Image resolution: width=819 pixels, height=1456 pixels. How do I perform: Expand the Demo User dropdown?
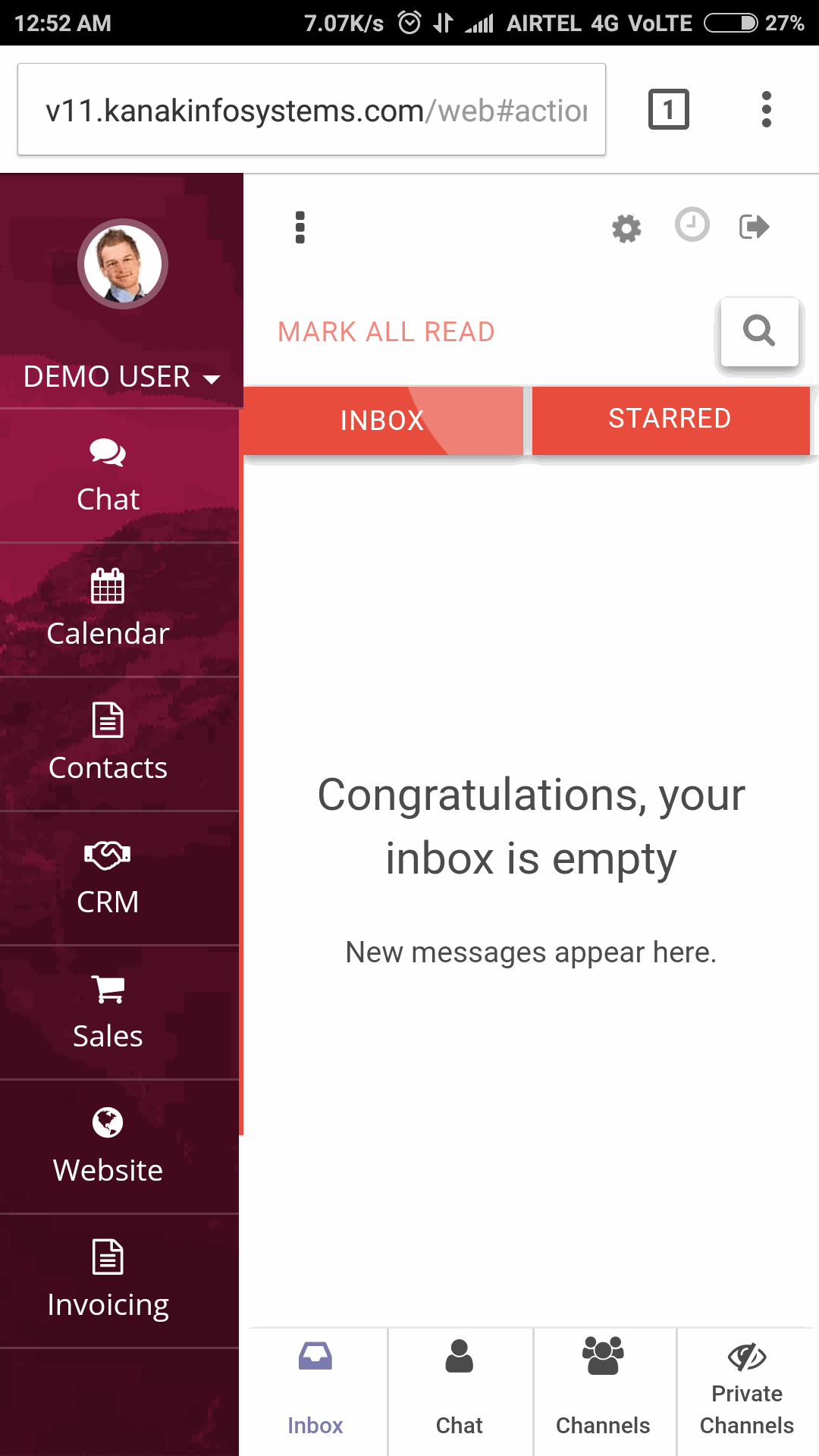121,377
